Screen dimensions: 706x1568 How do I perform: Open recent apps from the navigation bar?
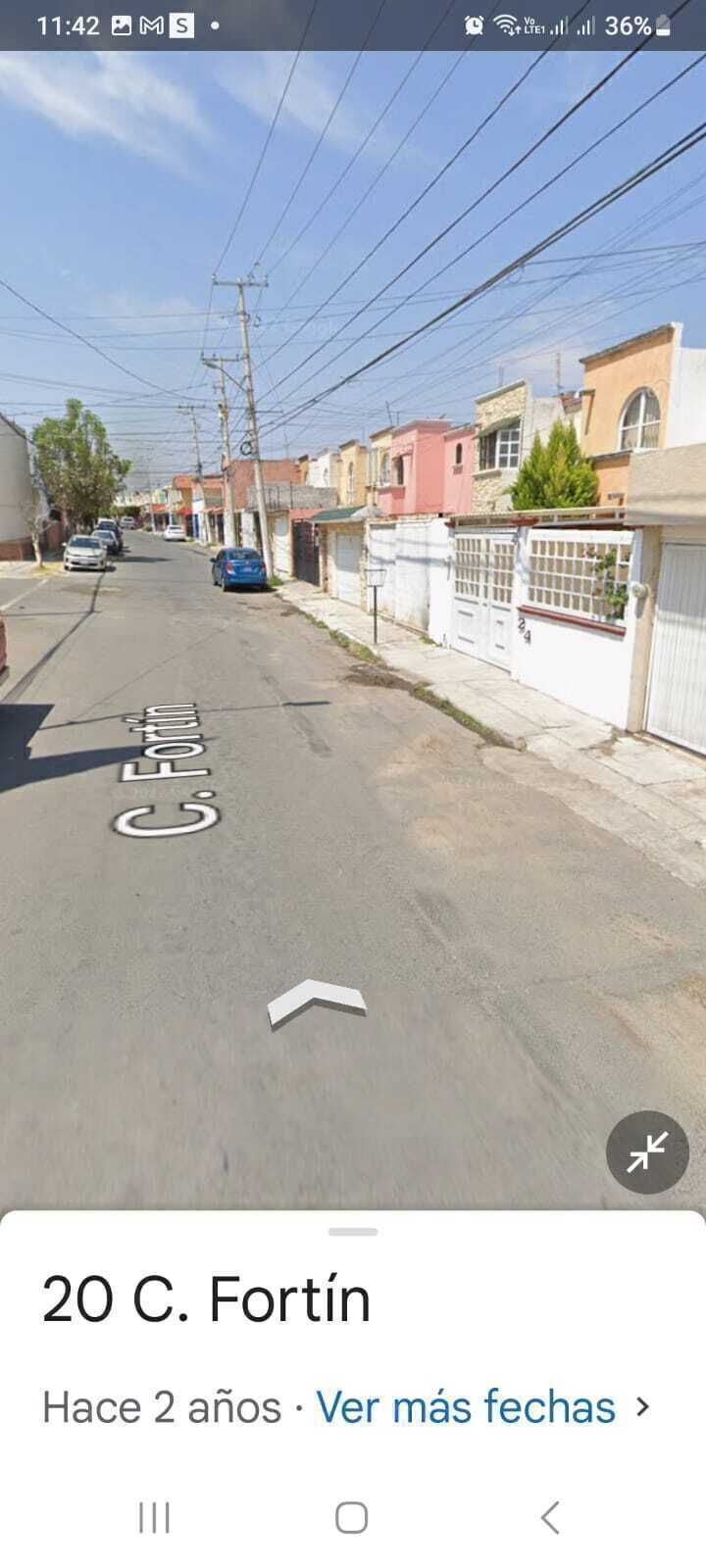tap(154, 1517)
